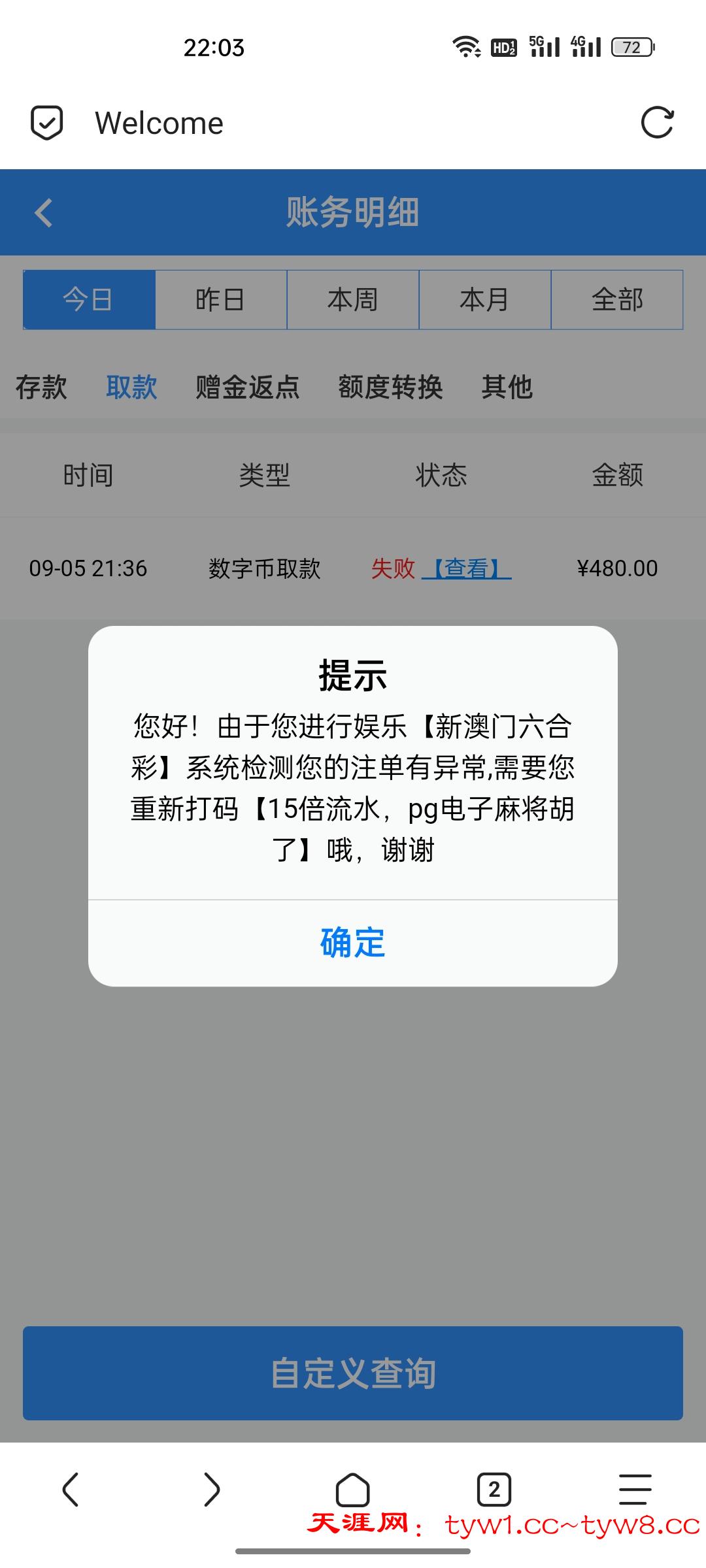Tap the site security shield icon
706x1568 pixels.
click(x=47, y=123)
